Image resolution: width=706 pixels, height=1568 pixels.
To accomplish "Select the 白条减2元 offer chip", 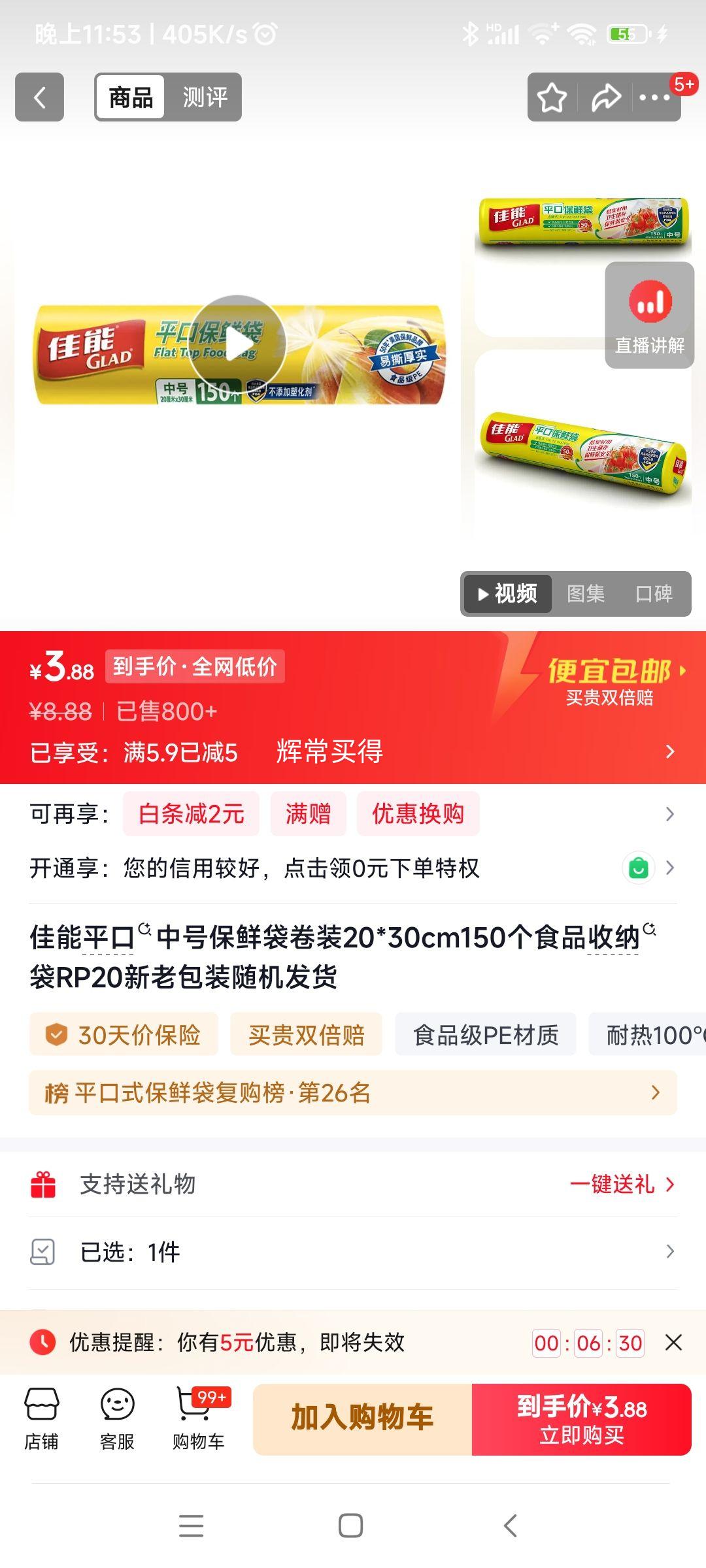I will (x=192, y=814).
